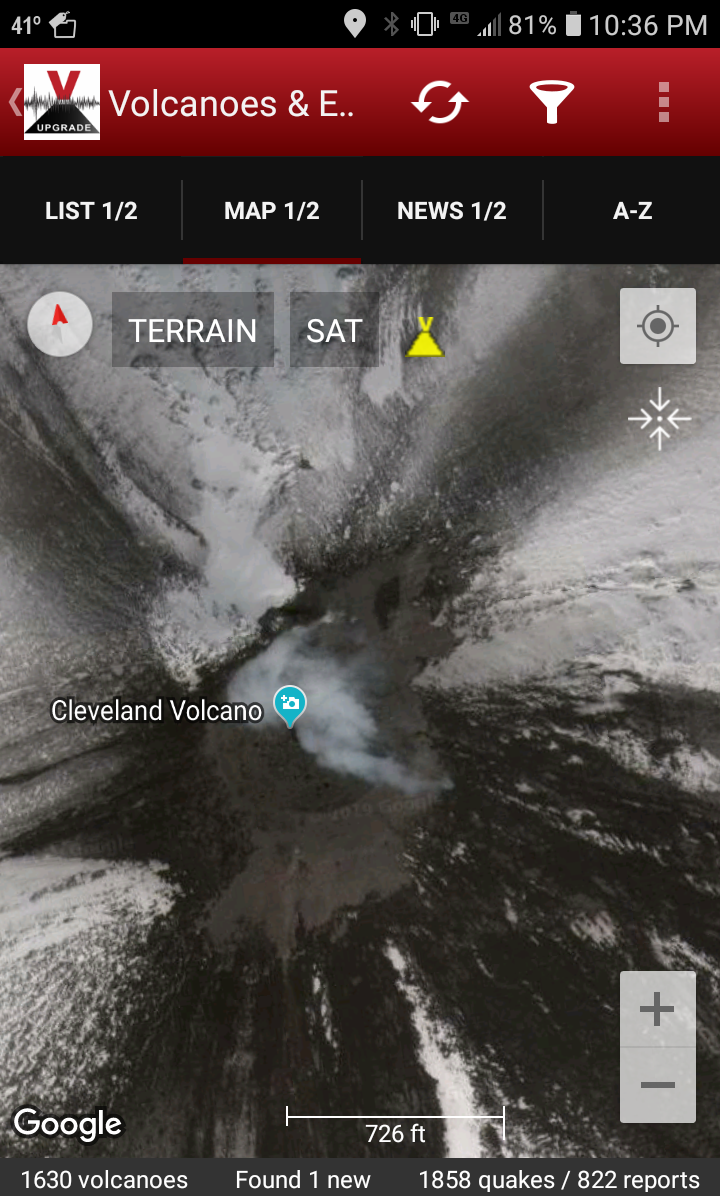The height and width of the screenshot is (1196, 720).
Task: Open the overflow menu
Action: pos(663,102)
